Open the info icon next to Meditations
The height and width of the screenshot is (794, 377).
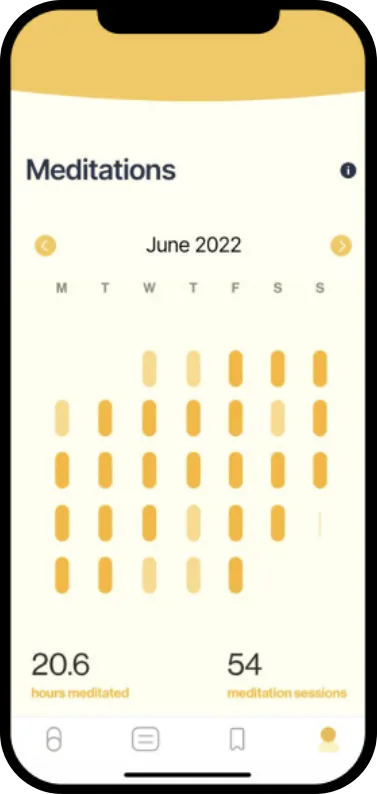point(348,170)
